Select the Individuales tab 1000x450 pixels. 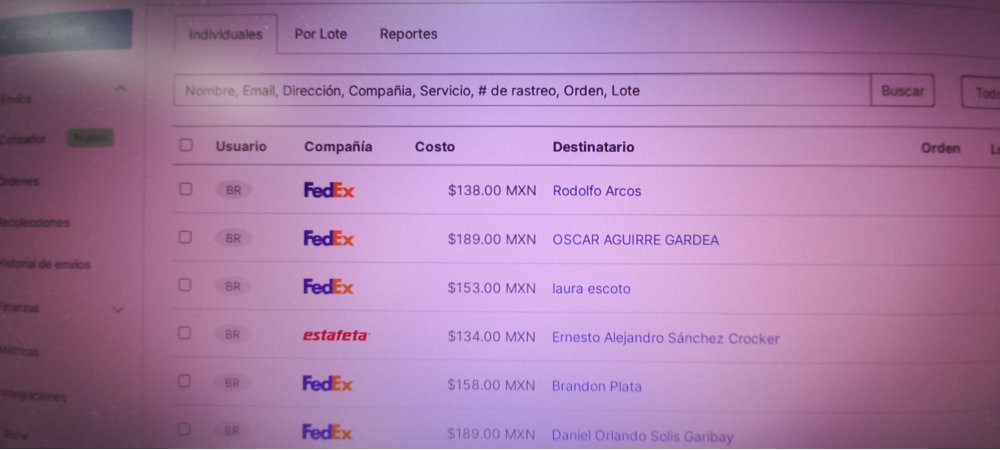(225, 34)
